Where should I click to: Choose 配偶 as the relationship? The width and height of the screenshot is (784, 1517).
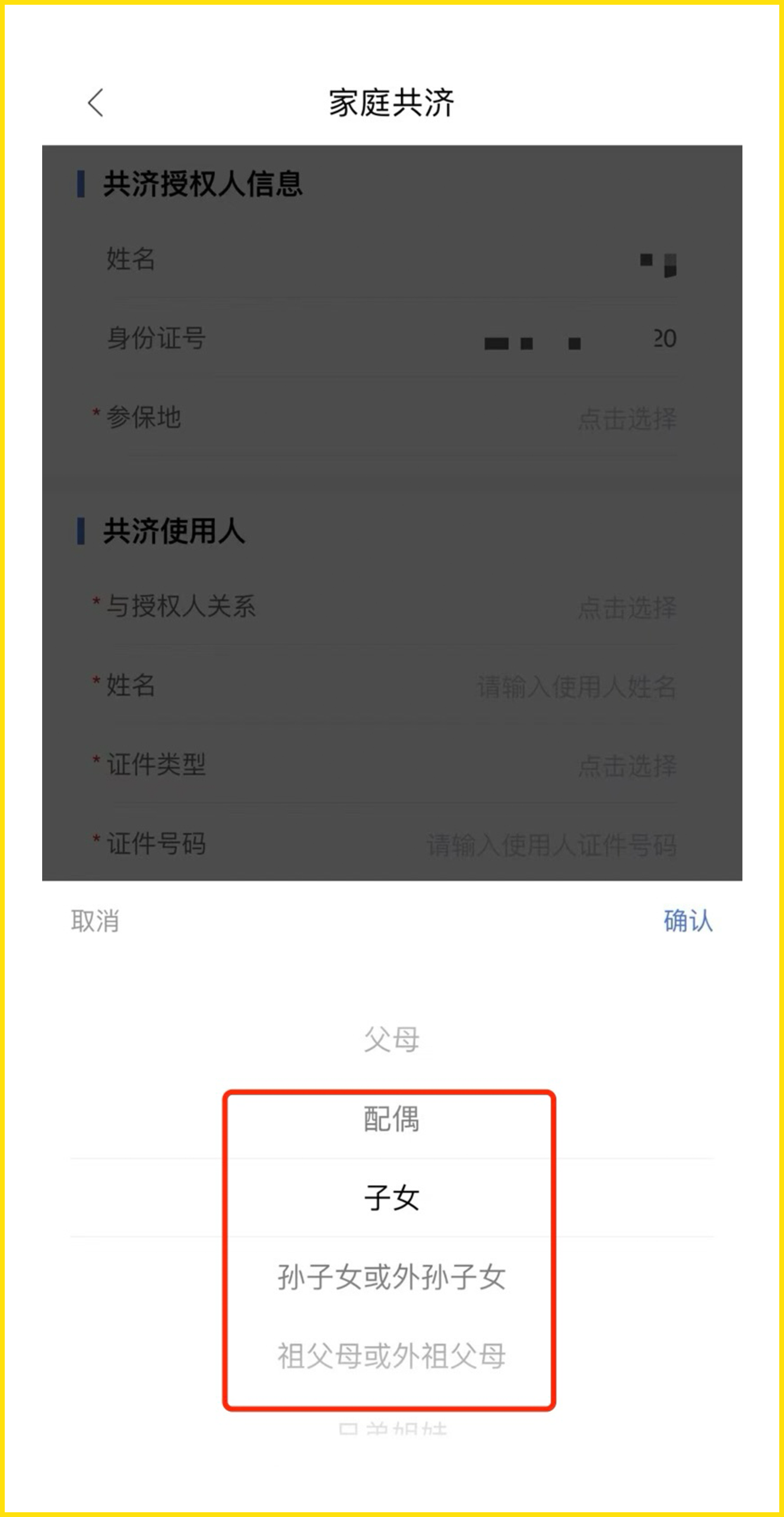point(392,1119)
